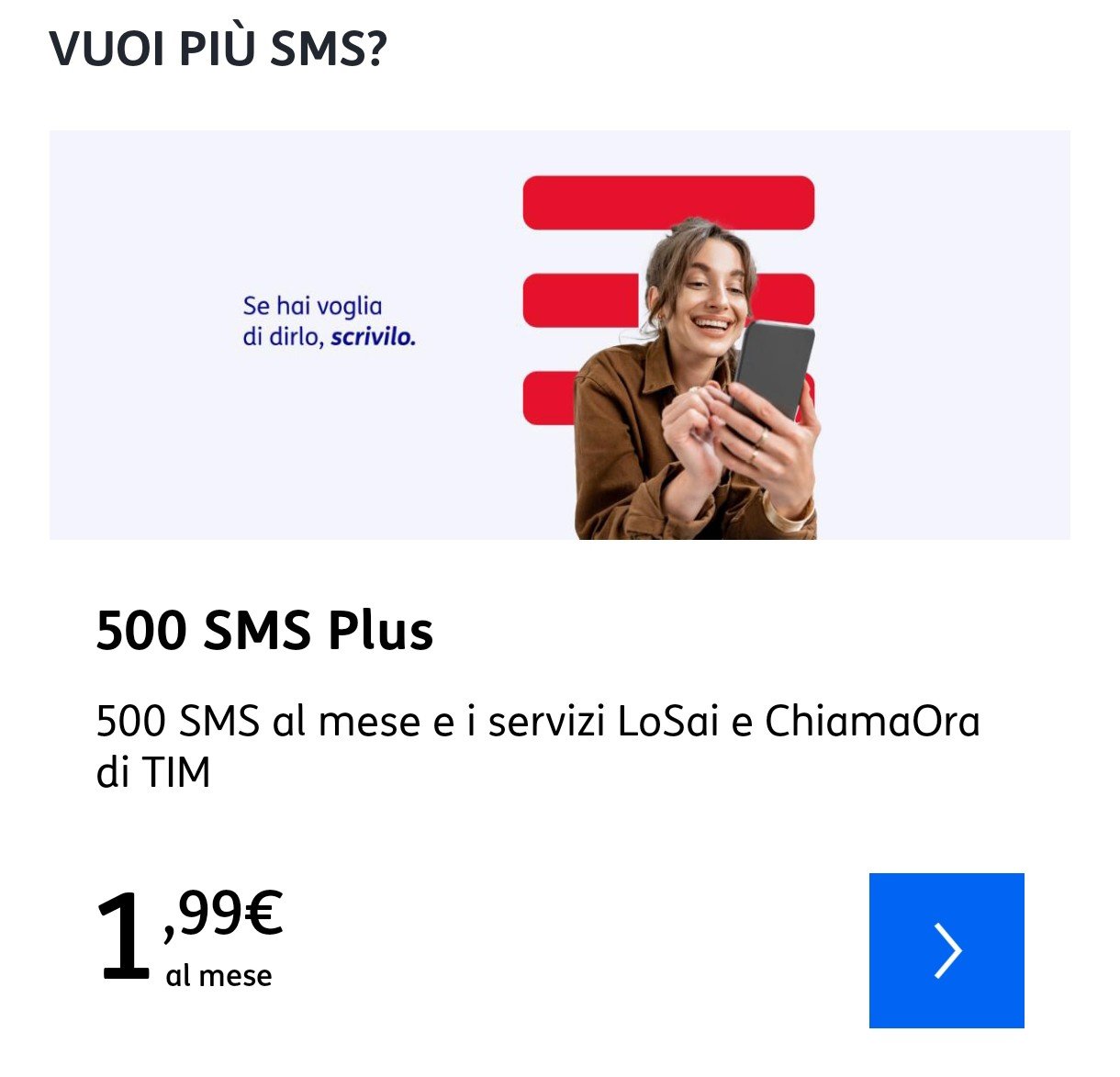
Task: Open the 500 SMS Plus offer arrow button
Action: pos(946,950)
